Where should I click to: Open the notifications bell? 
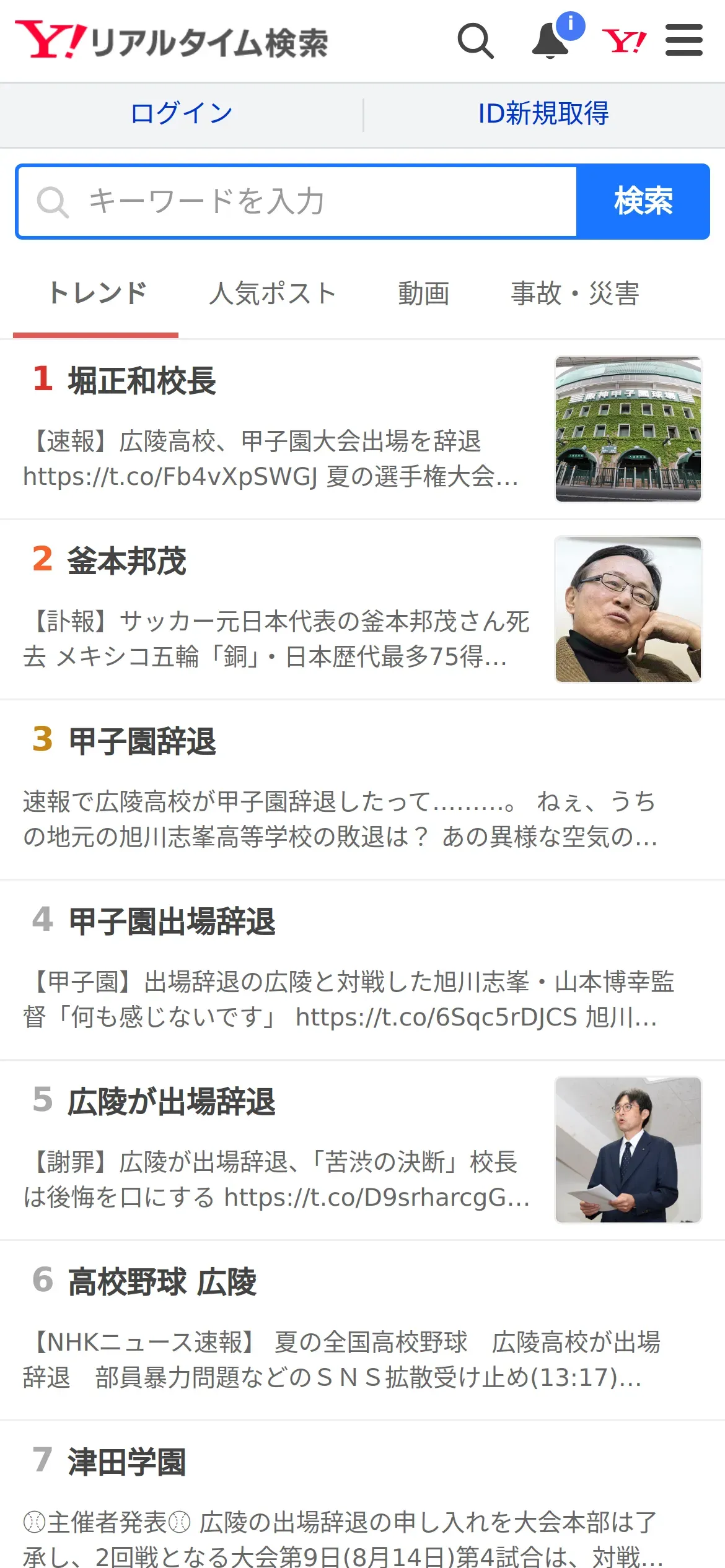coord(551,41)
